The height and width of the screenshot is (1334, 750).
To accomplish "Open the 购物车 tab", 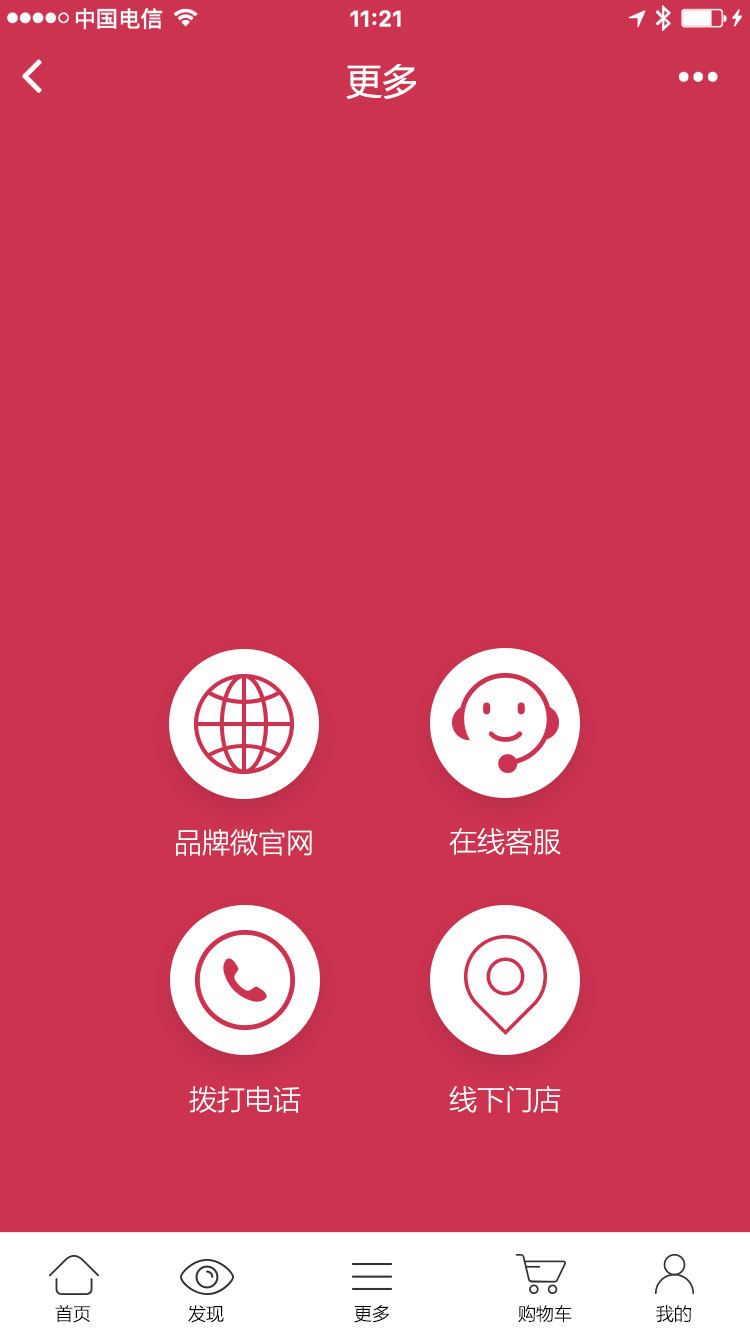I will [x=544, y=1289].
